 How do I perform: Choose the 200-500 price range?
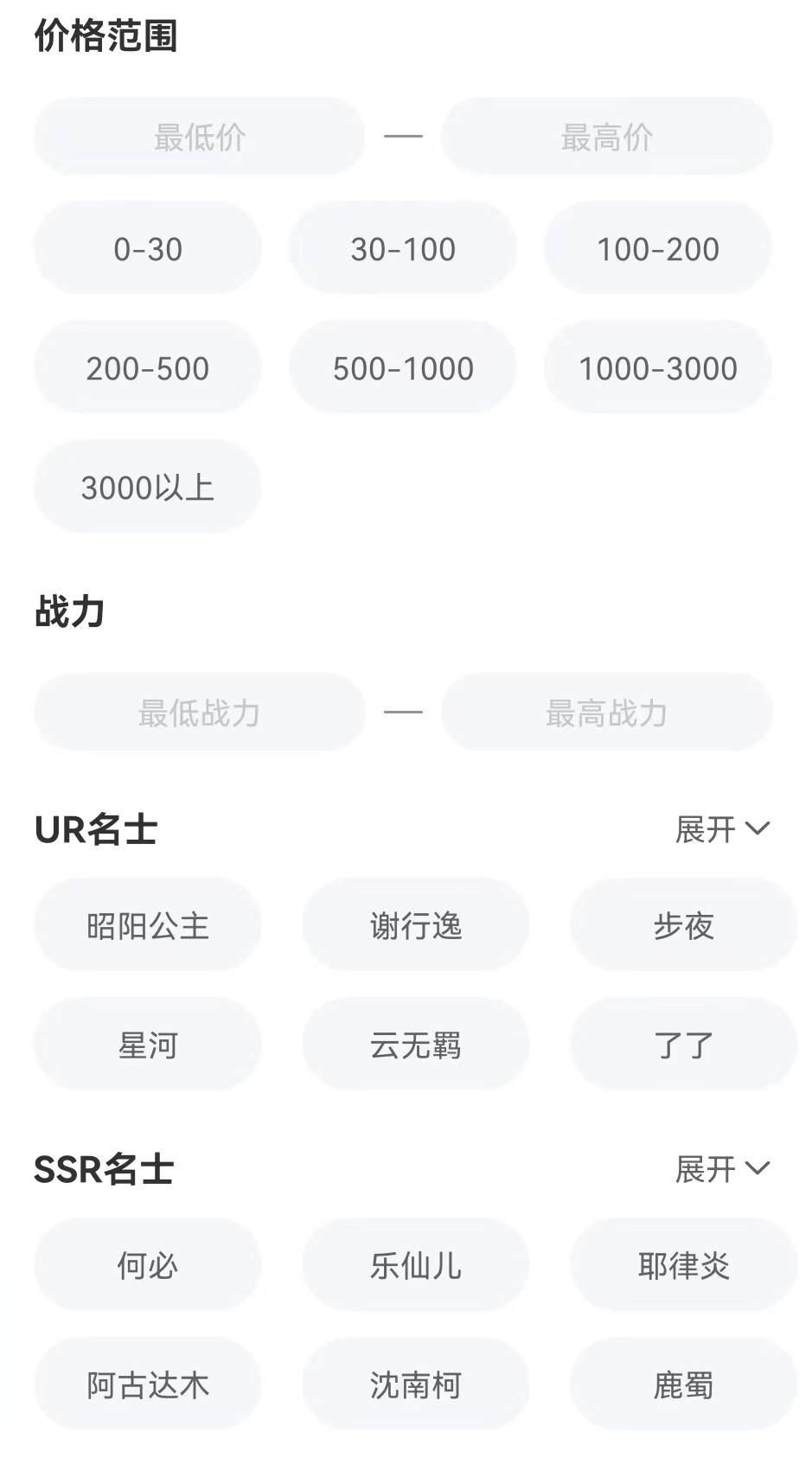148,368
